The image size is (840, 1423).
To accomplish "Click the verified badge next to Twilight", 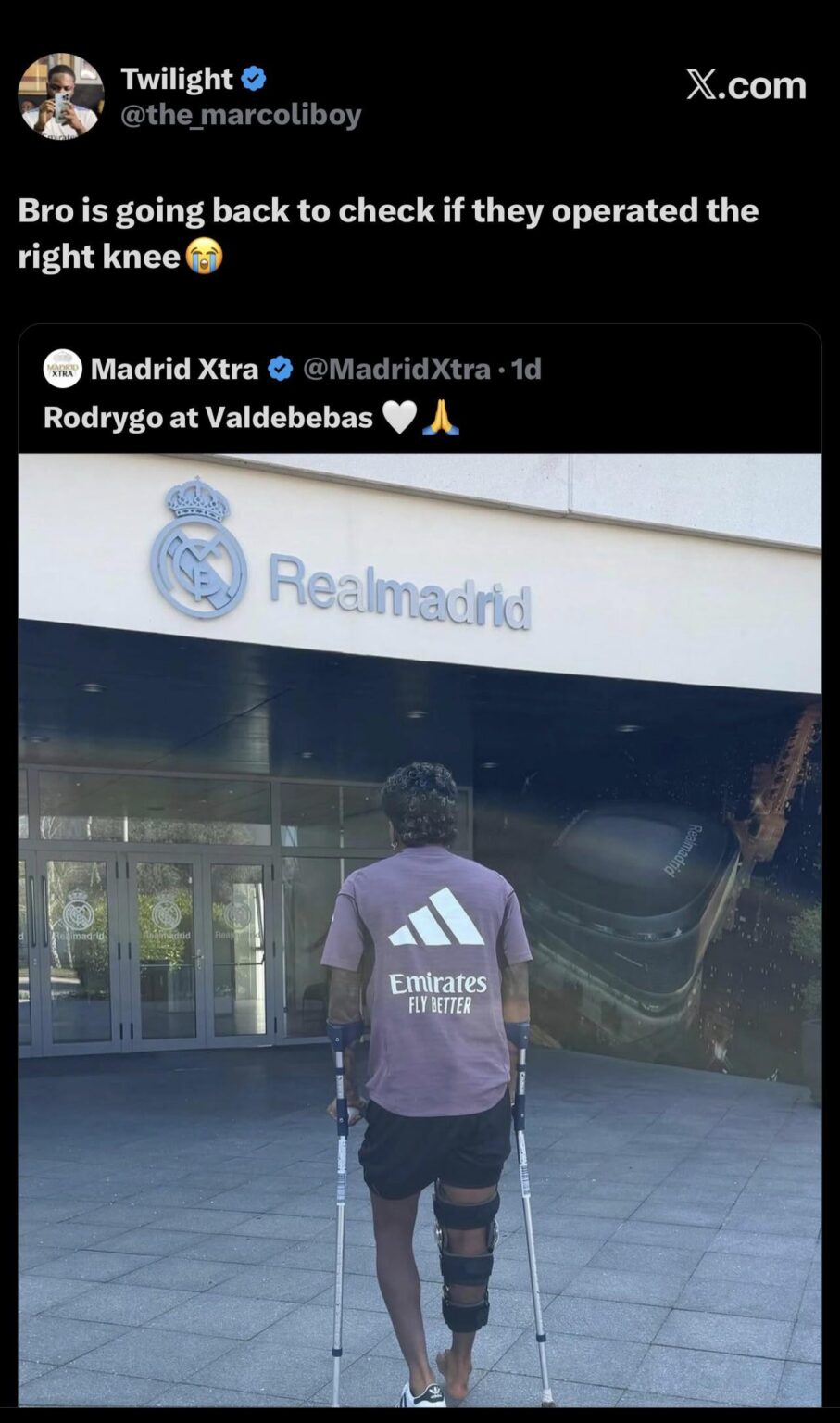I will (x=252, y=79).
